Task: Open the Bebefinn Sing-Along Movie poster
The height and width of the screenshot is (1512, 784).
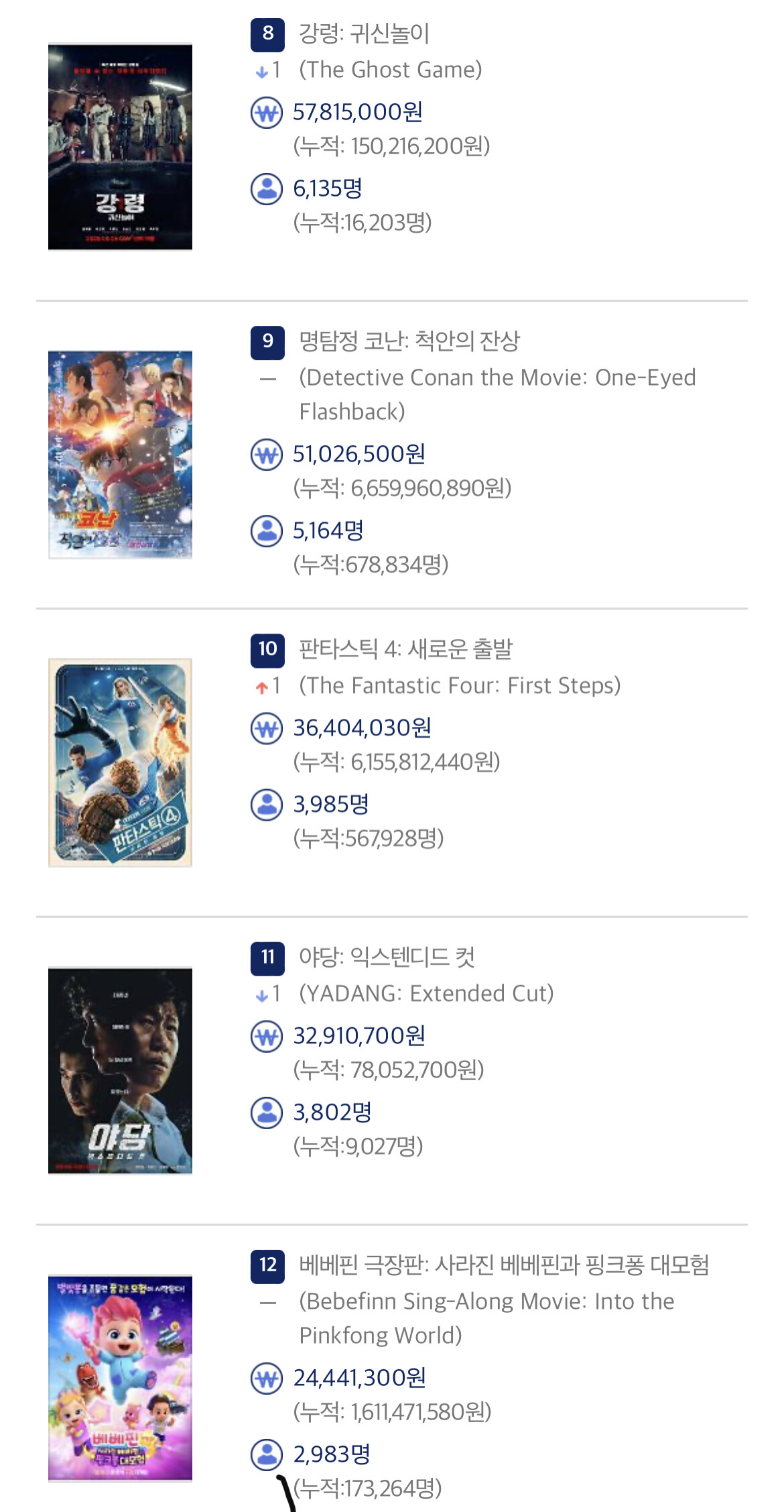Action: pyautogui.click(x=120, y=1377)
